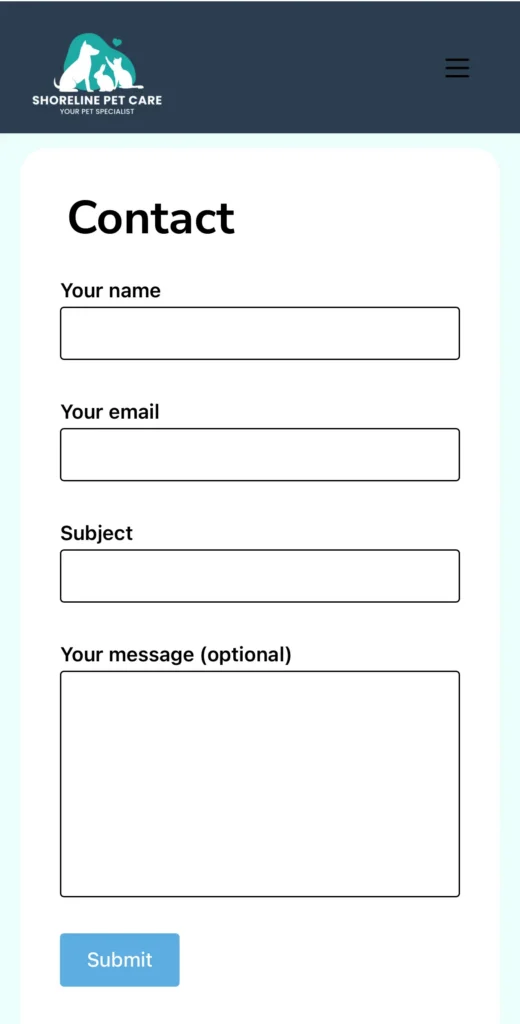This screenshot has height=1024, width=520.
Task: Open the hamburger navigation menu
Action: coord(457,68)
